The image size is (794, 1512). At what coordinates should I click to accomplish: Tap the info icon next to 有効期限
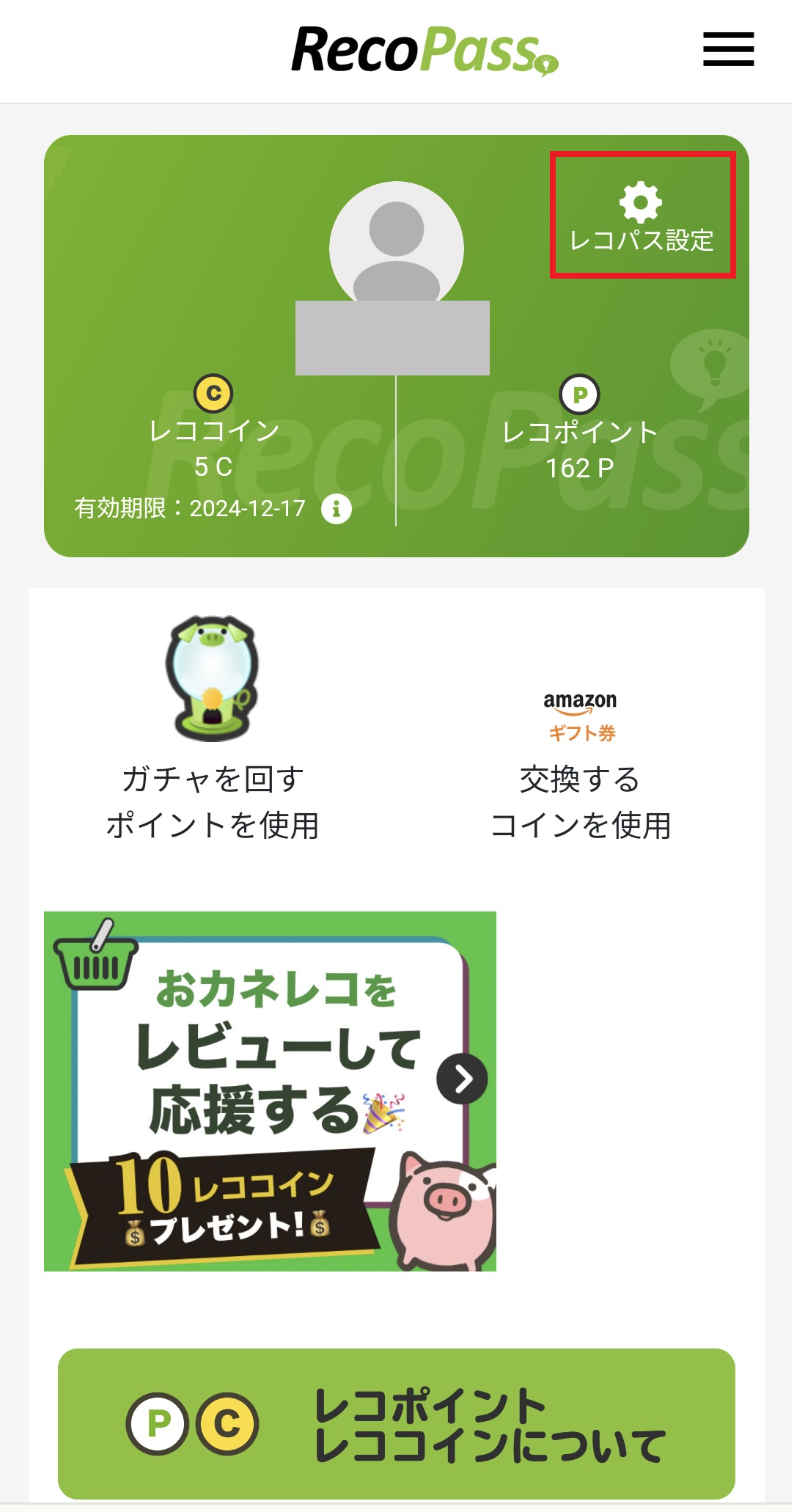click(337, 508)
